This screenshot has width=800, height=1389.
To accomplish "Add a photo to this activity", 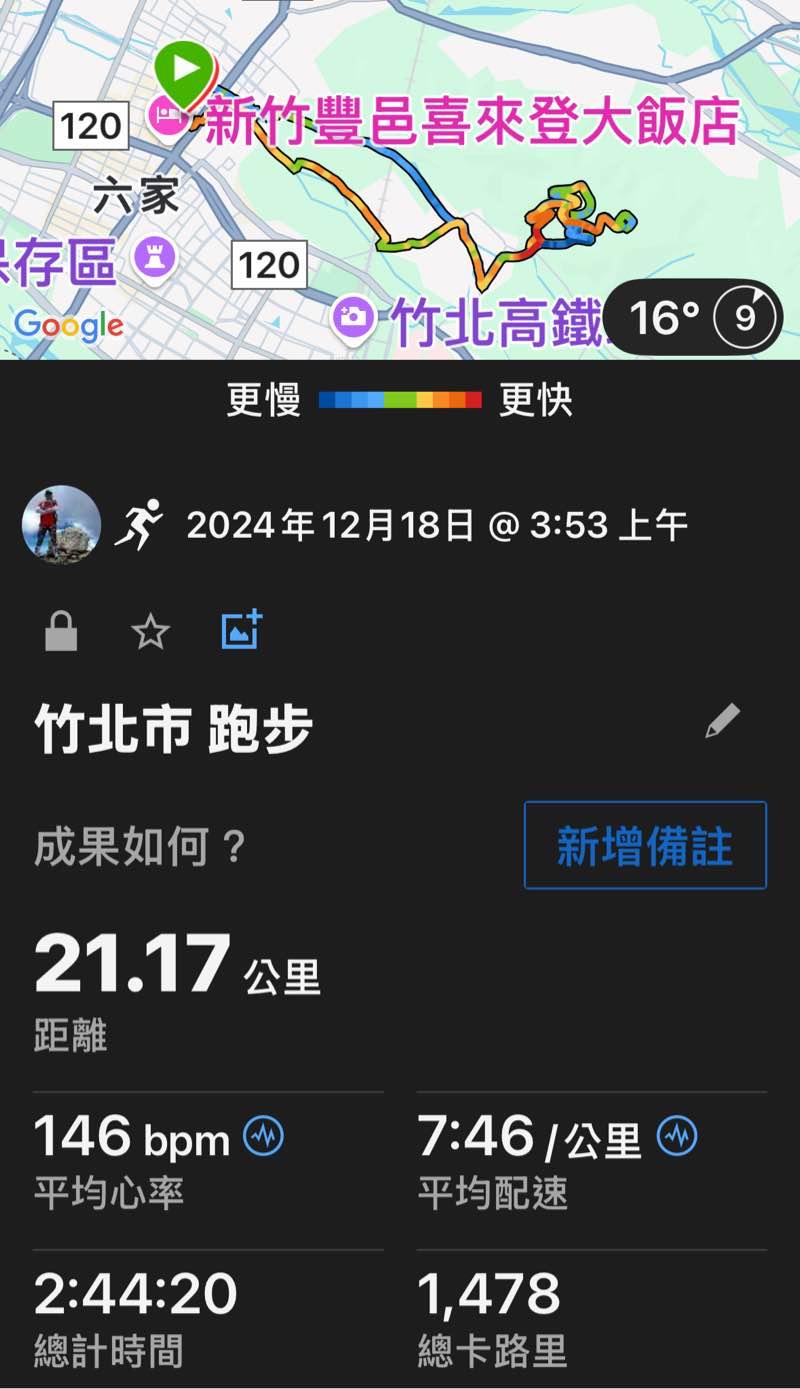I will (241, 630).
